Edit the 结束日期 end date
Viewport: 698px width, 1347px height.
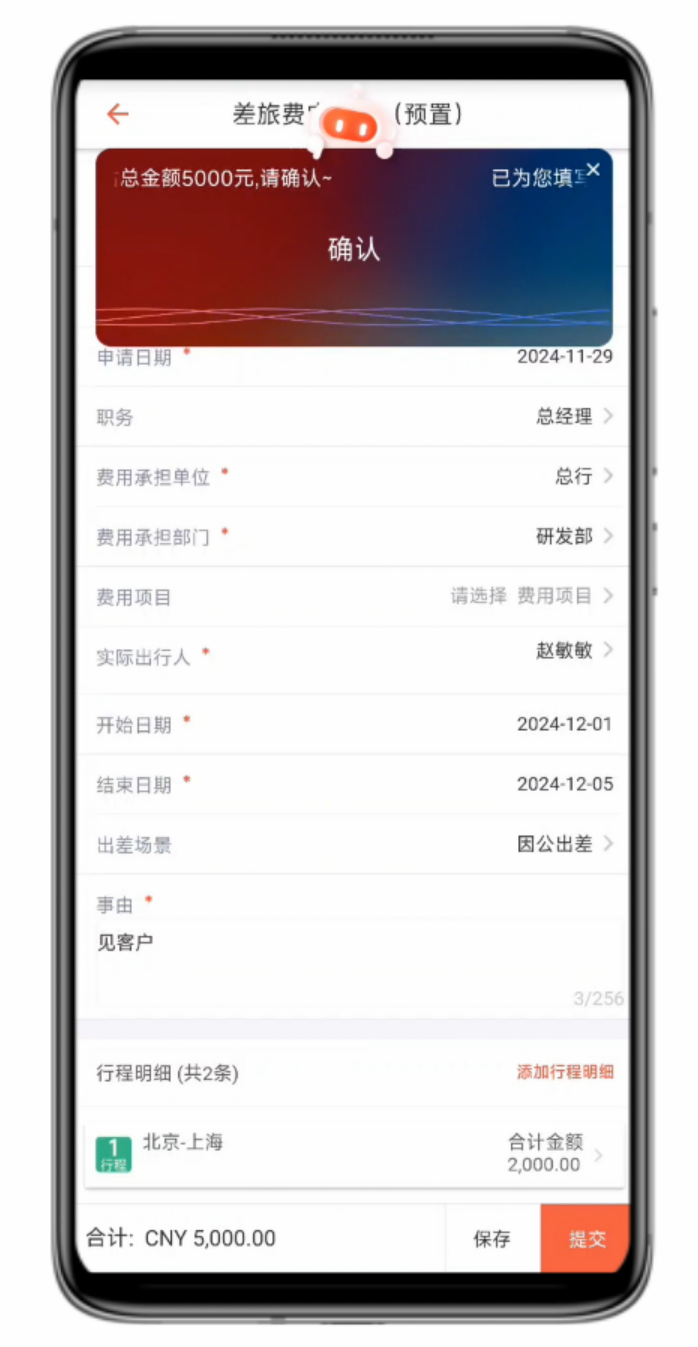pyautogui.click(x=563, y=784)
